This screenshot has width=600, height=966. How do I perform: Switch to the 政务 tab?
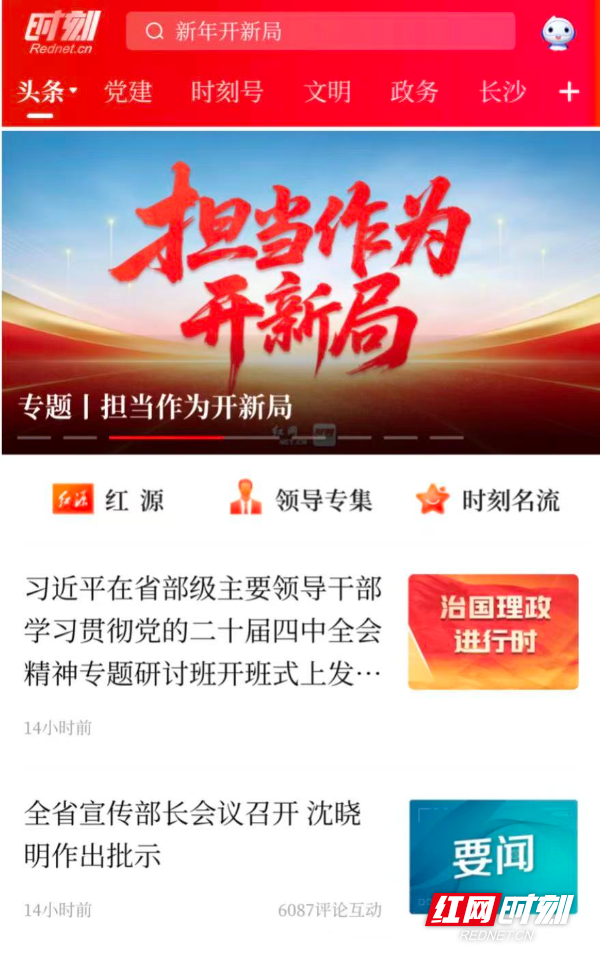[x=414, y=92]
